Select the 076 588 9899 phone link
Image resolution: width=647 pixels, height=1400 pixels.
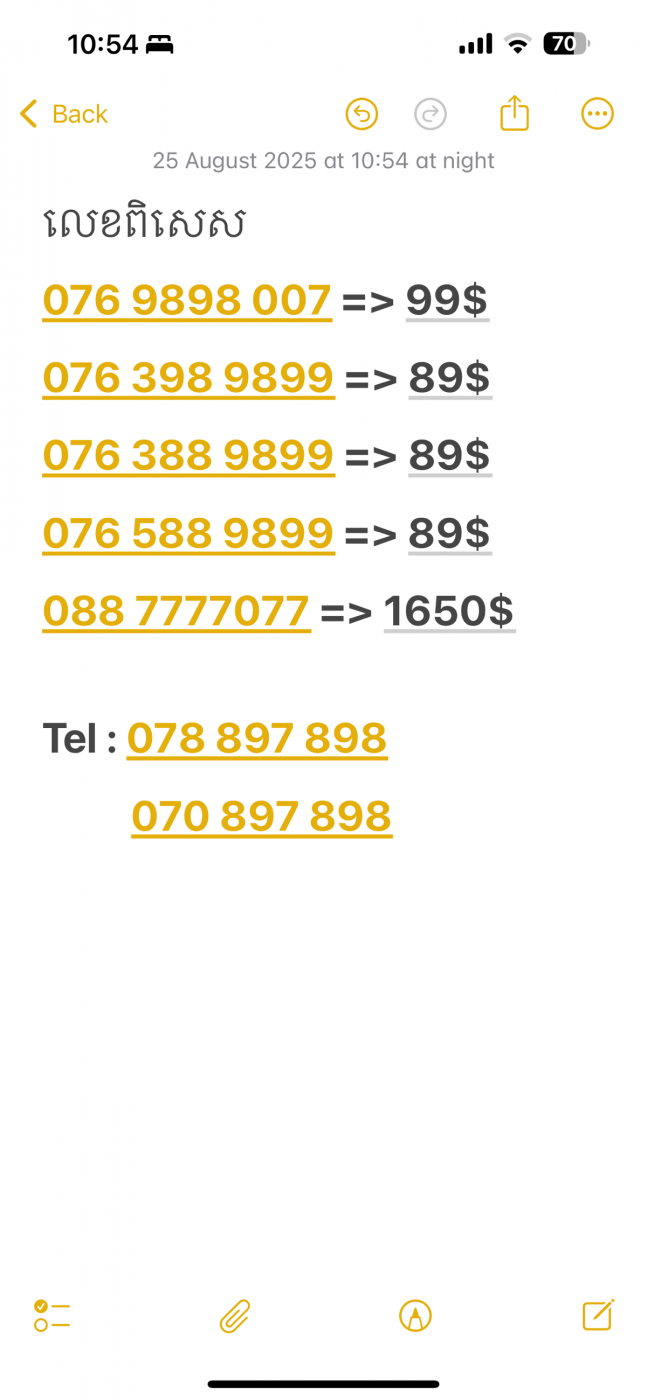[x=188, y=534]
